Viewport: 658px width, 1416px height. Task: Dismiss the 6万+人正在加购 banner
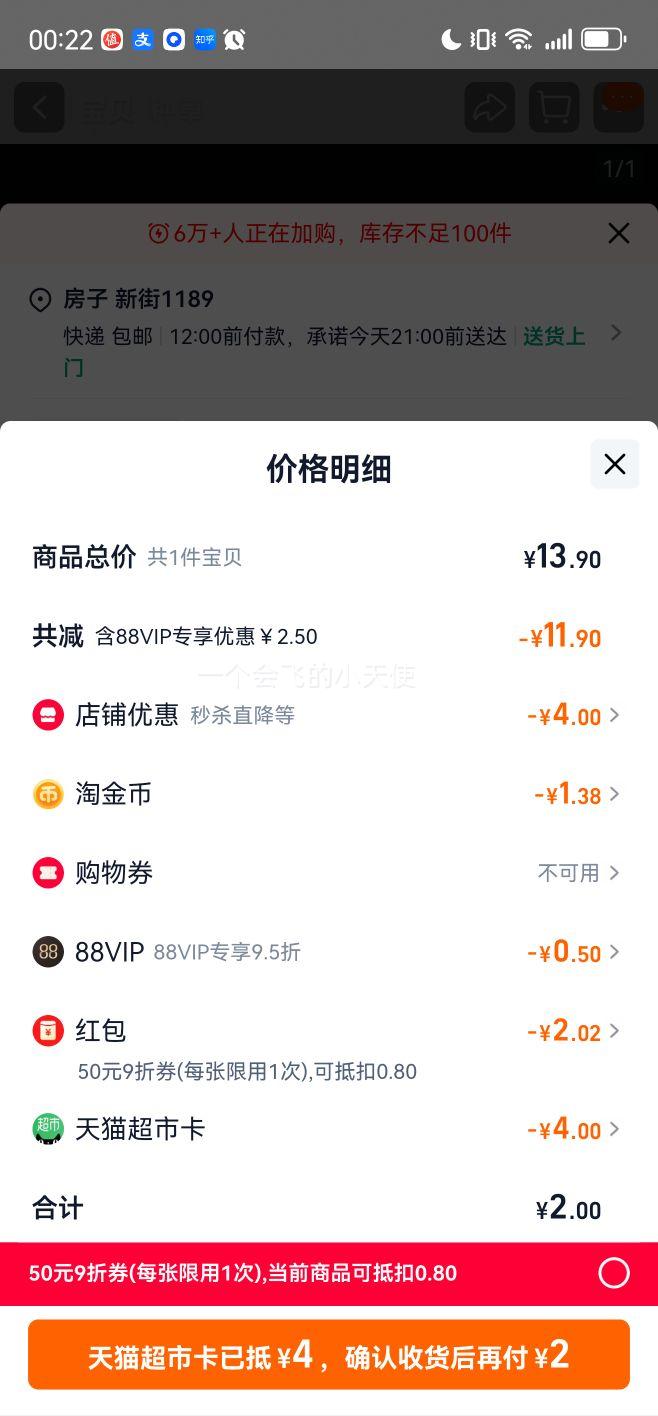click(619, 233)
